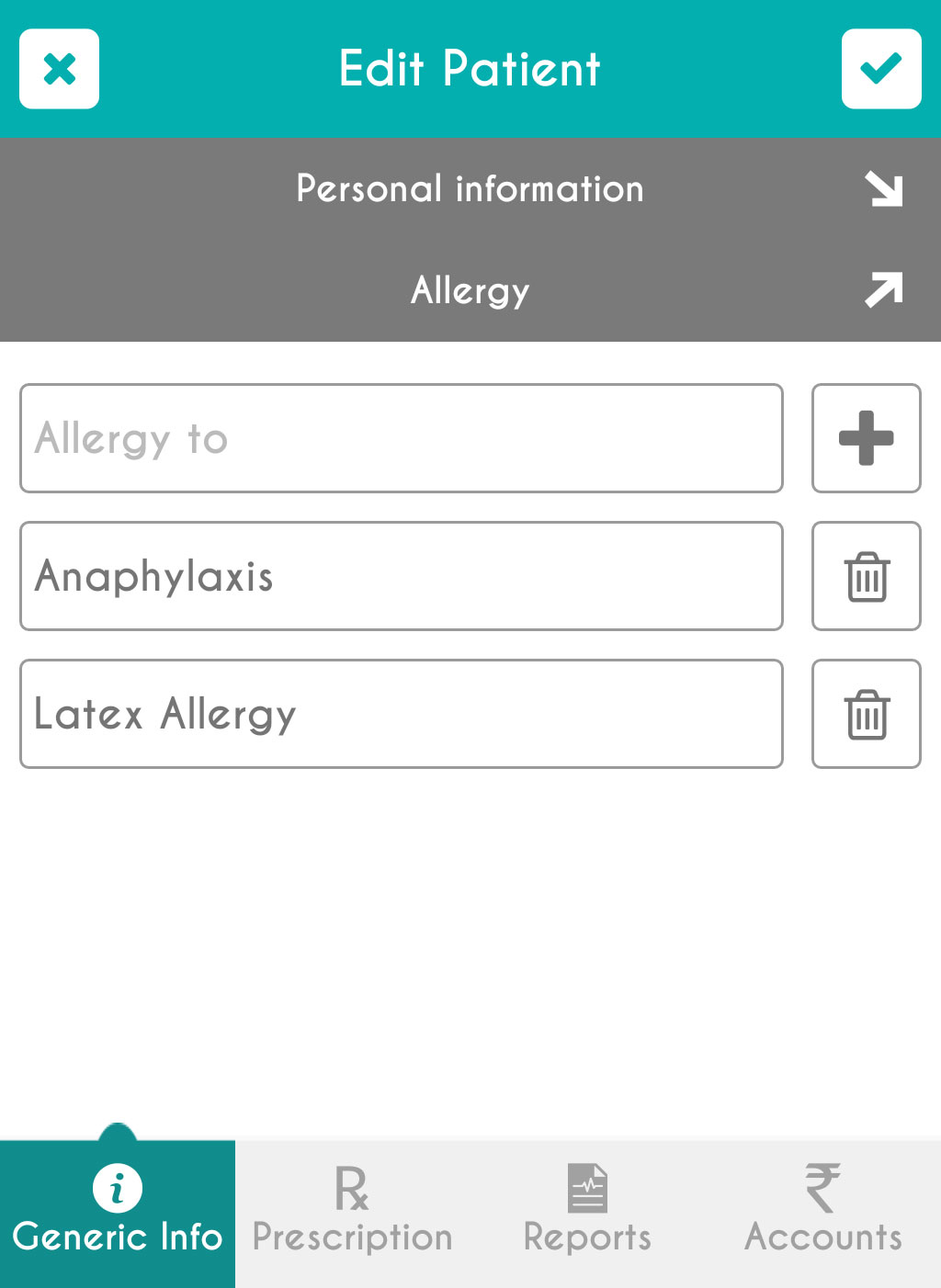Select the Rx Prescription icon
941x1288 pixels.
point(352,1189)
